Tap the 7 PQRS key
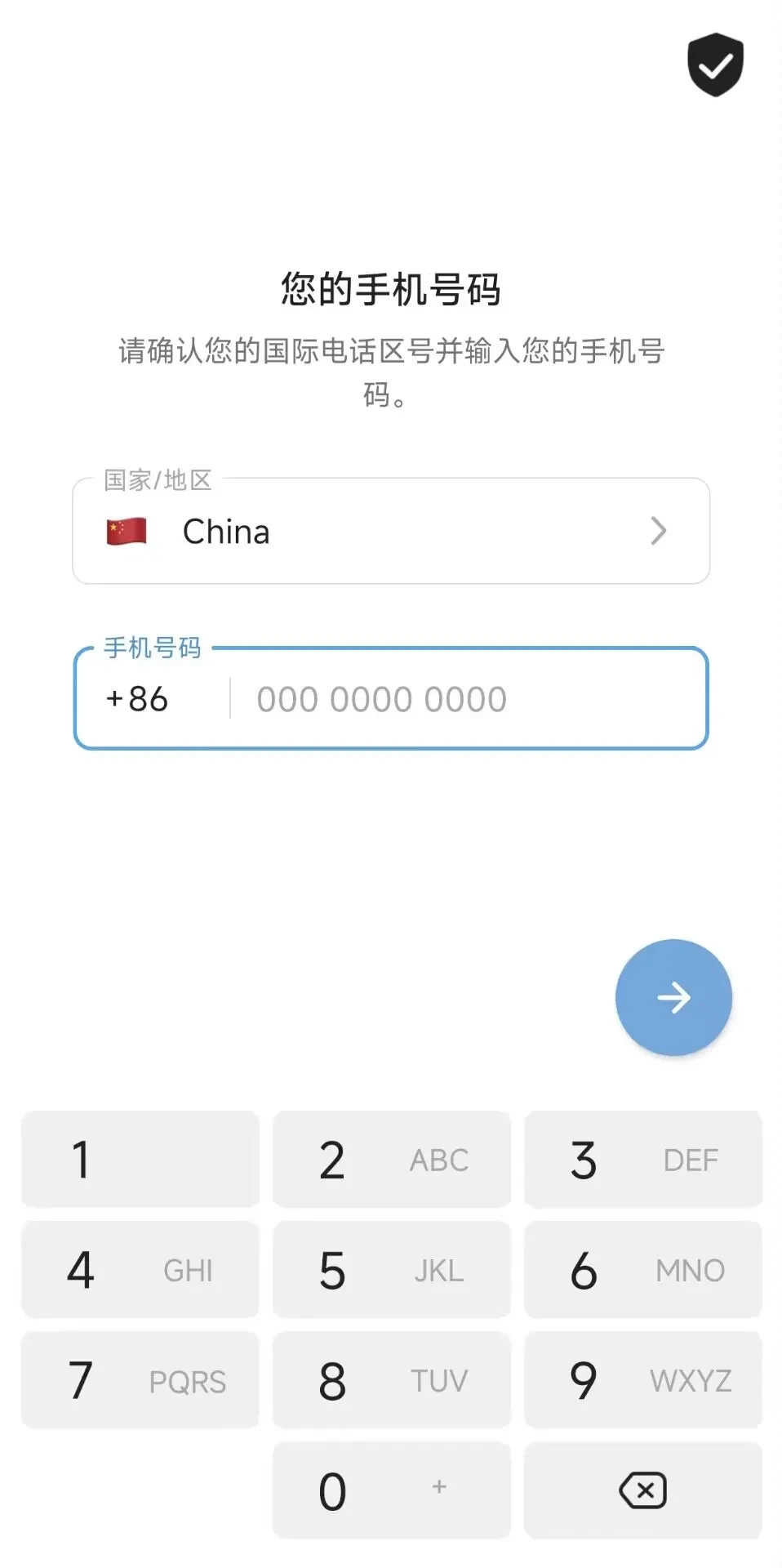This screenshot has height=1568, width=782. coord(140,1380)
